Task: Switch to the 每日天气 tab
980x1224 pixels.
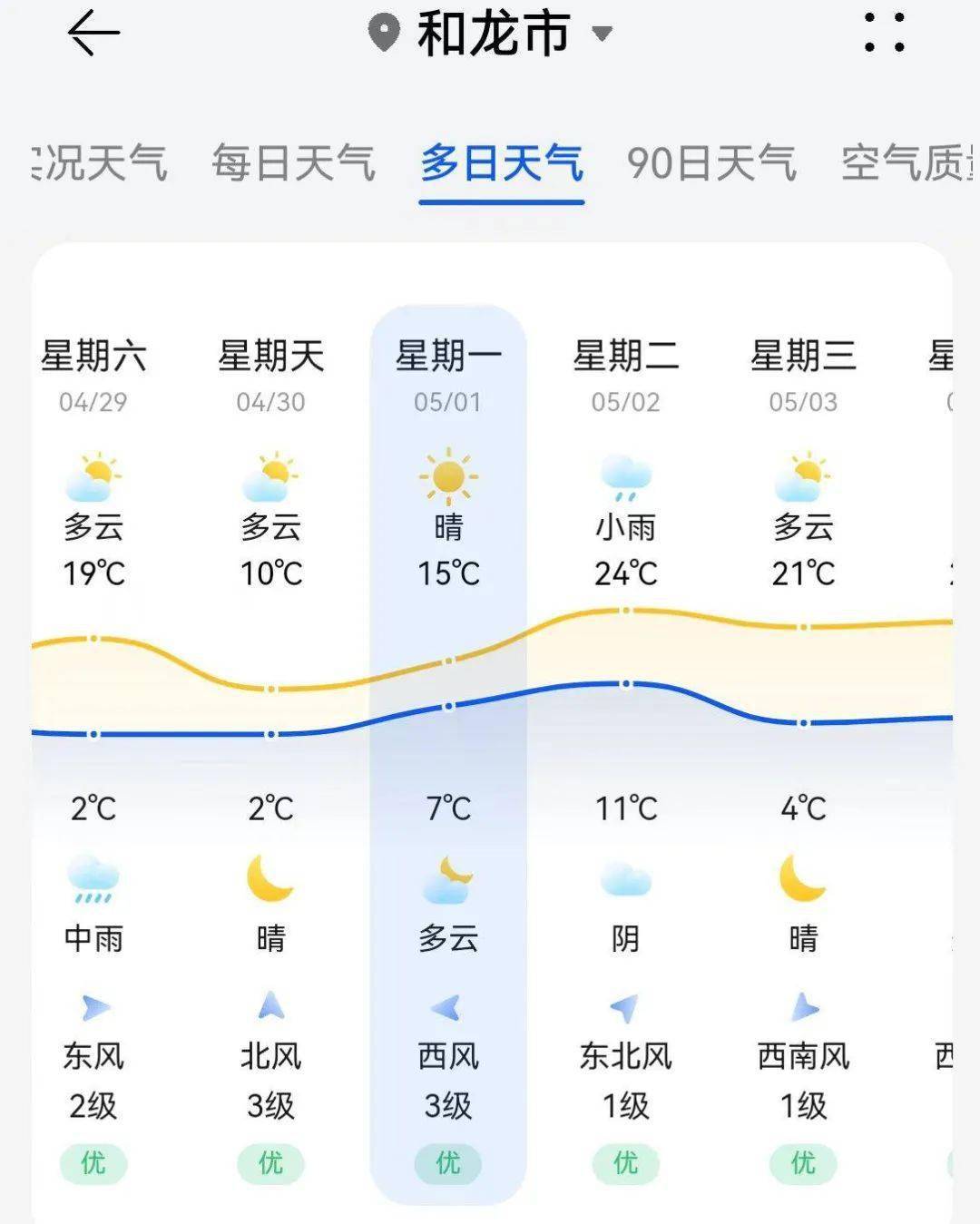Action: tap(293, 164)
